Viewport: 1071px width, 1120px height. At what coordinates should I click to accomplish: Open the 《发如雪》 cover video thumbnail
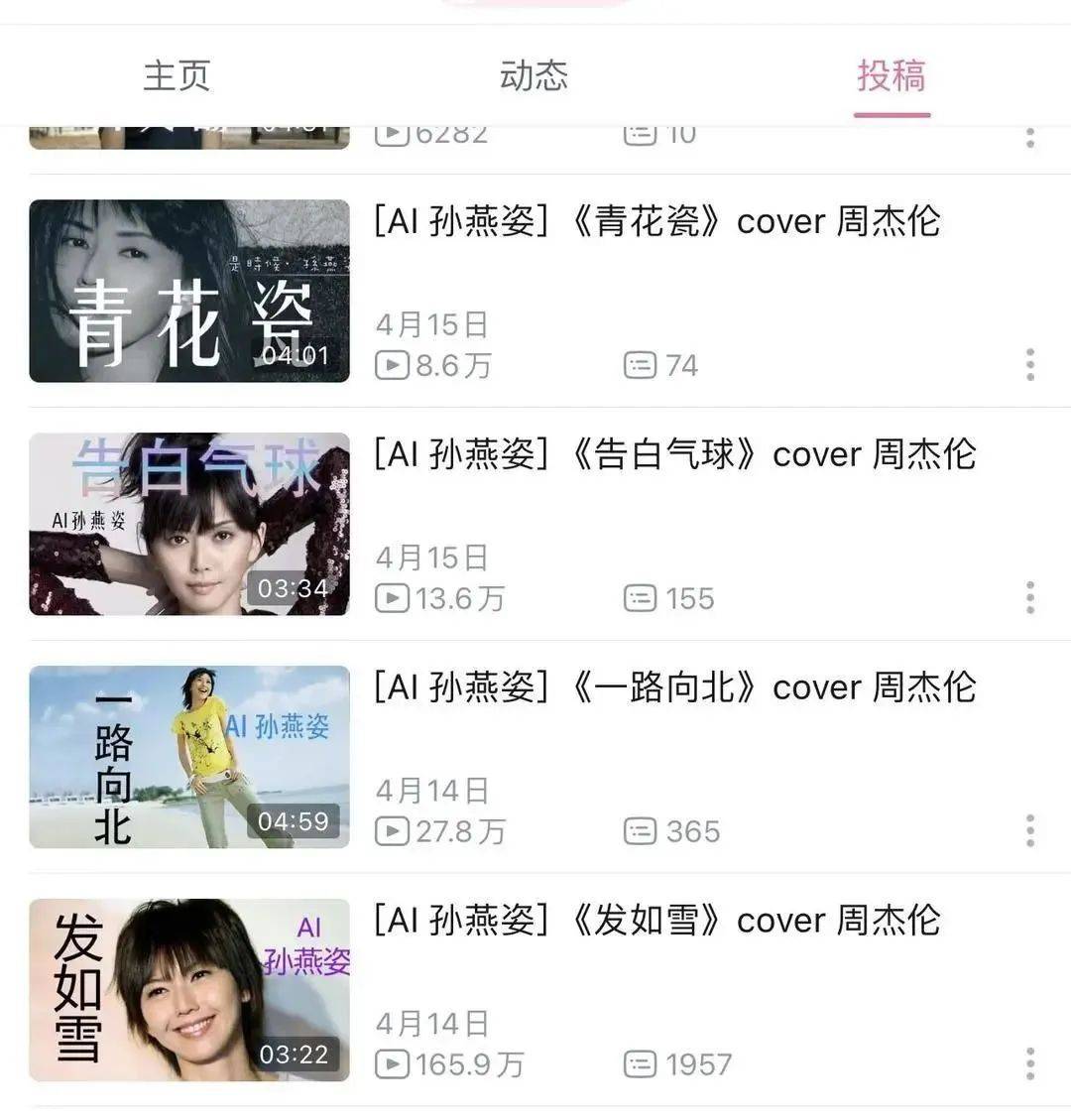tap(189, 990)
